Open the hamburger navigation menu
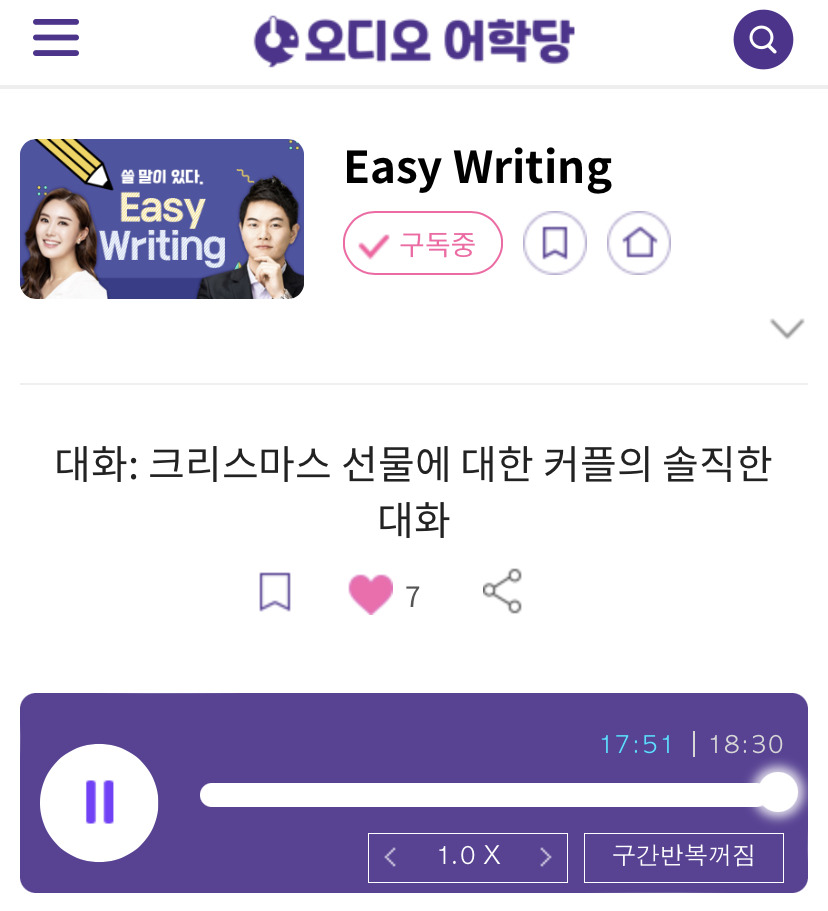 [56, 39]
